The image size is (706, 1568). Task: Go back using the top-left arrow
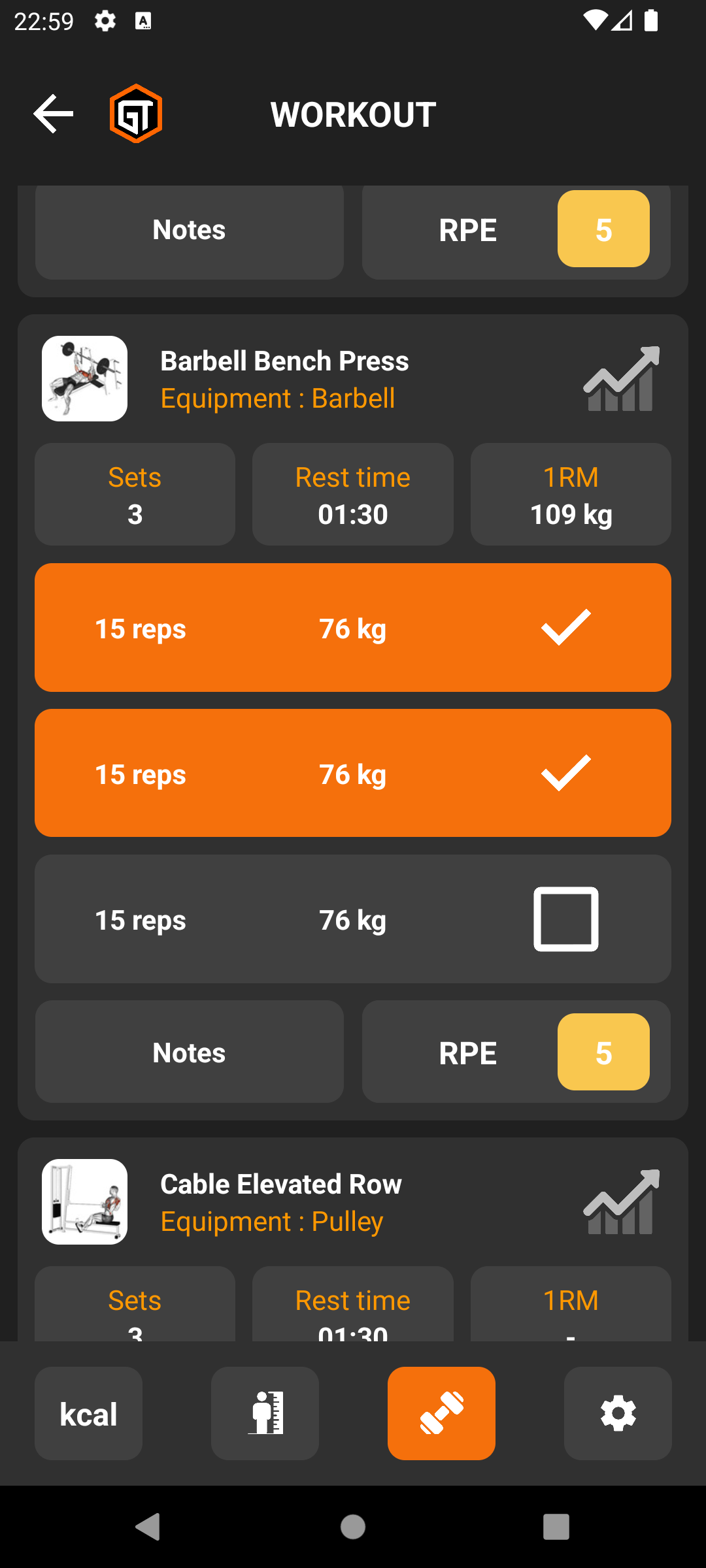click(x=53, y=114)
